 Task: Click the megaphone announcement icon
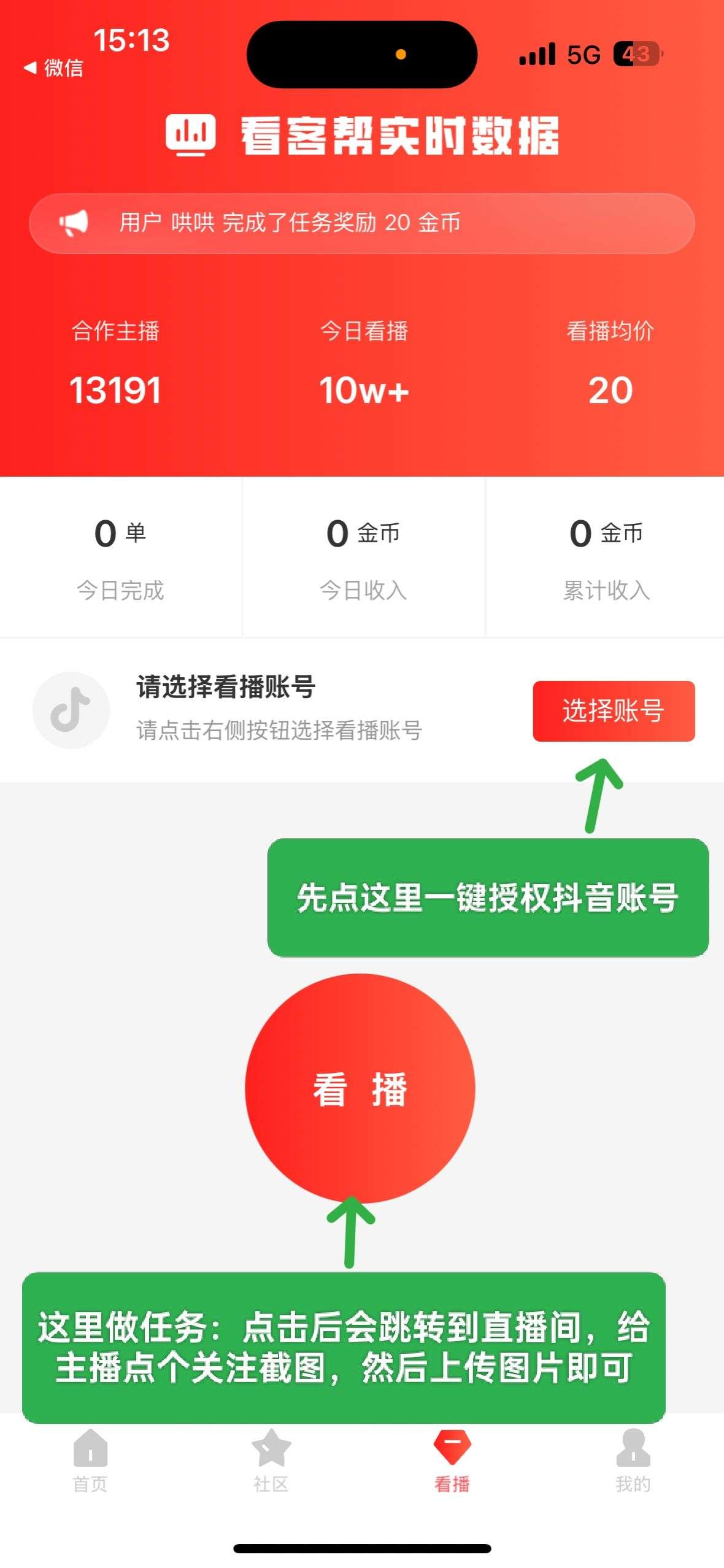pos(74,225)
